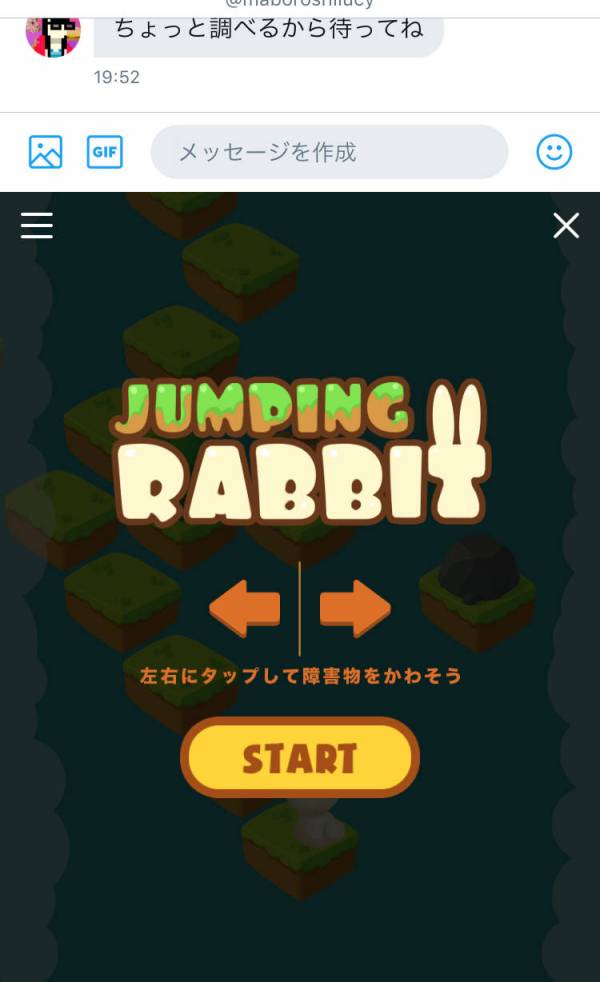Open the emoji picker
Viewport: 600px width, 982px height.
[x=554, y=152]
